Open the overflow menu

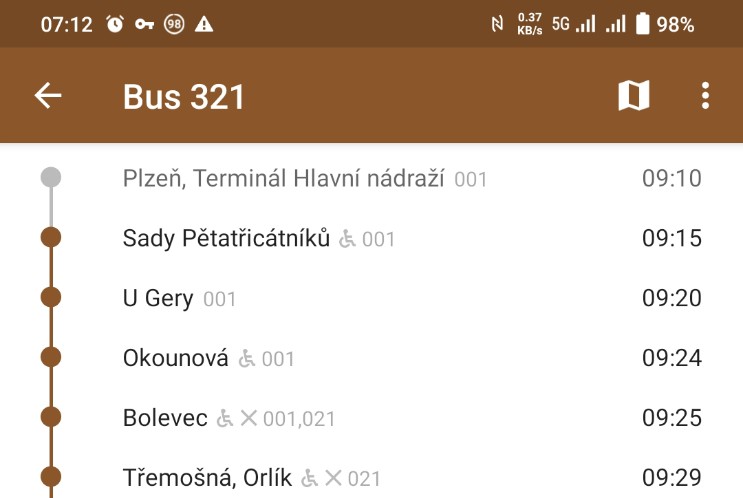[705, 96]
